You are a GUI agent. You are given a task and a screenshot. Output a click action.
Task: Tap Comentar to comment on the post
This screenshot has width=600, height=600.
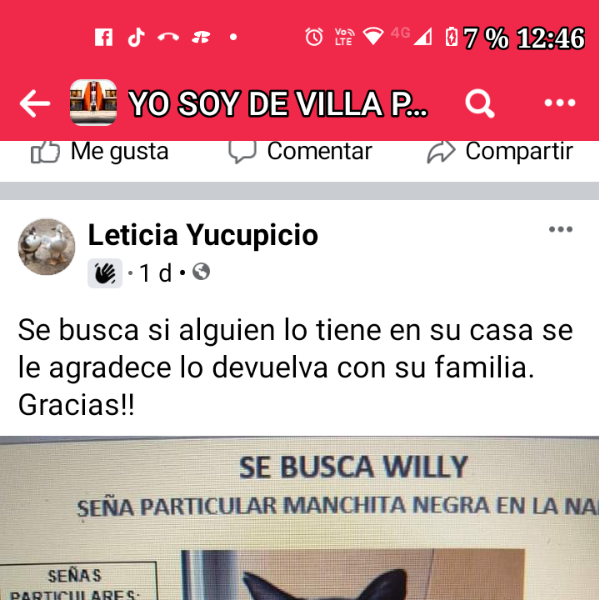tap(300, 152)
